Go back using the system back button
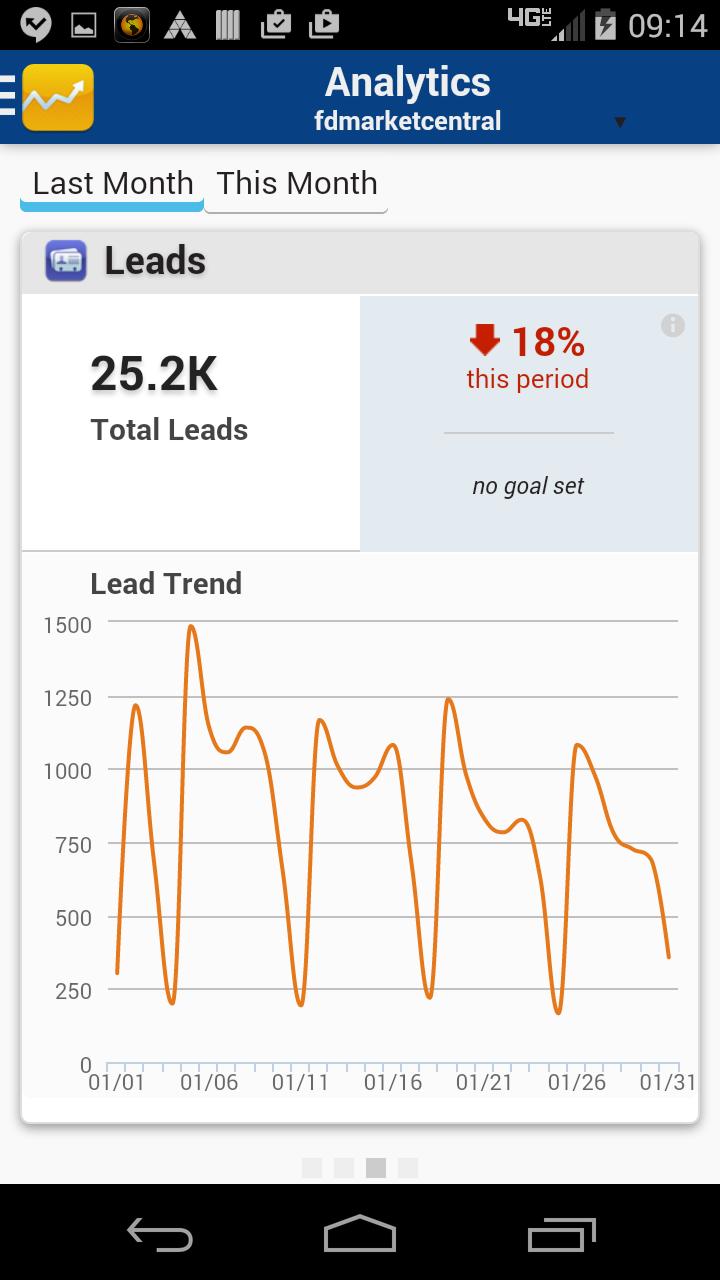720x1280 pixels. pos(160,1234)
